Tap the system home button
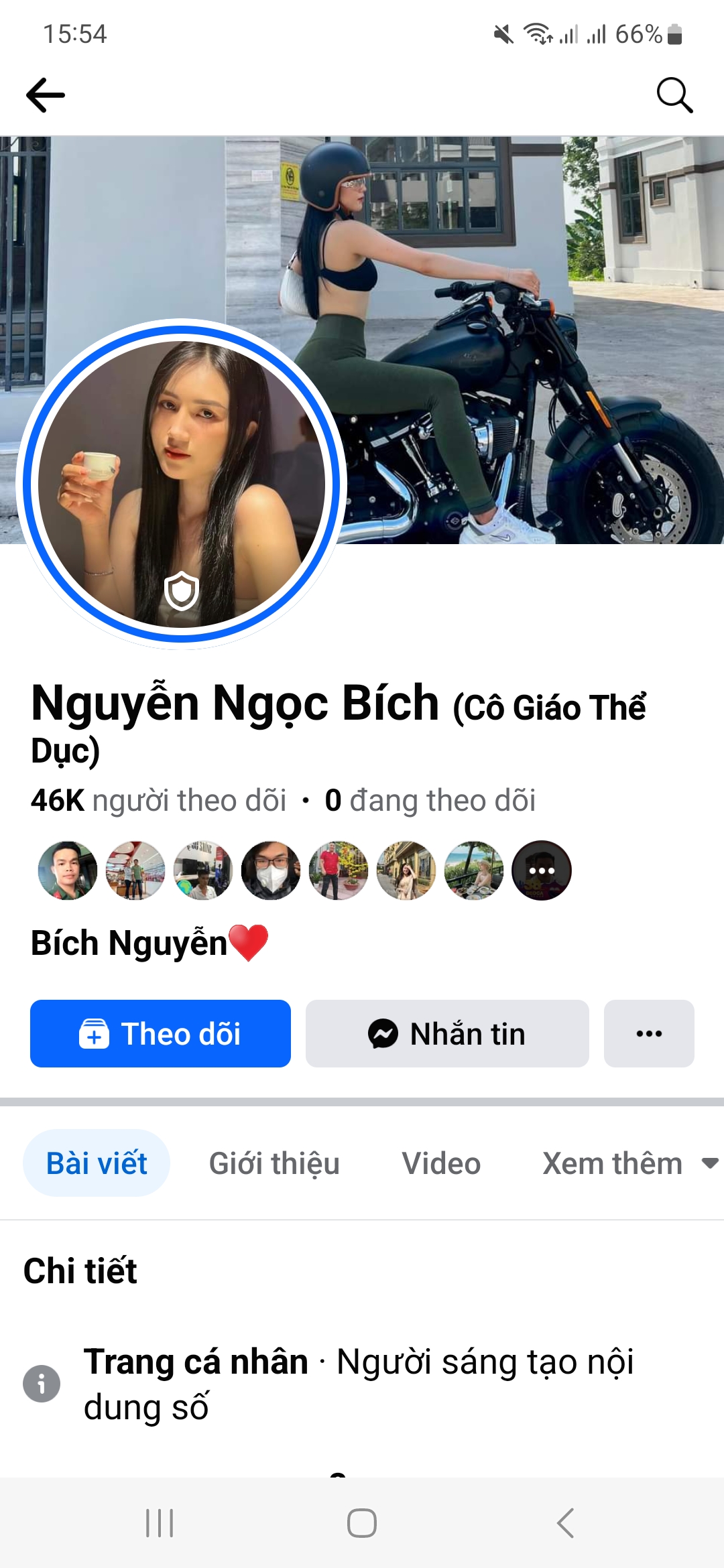This screenshot has width=724, height=1568. point(362,1523)
